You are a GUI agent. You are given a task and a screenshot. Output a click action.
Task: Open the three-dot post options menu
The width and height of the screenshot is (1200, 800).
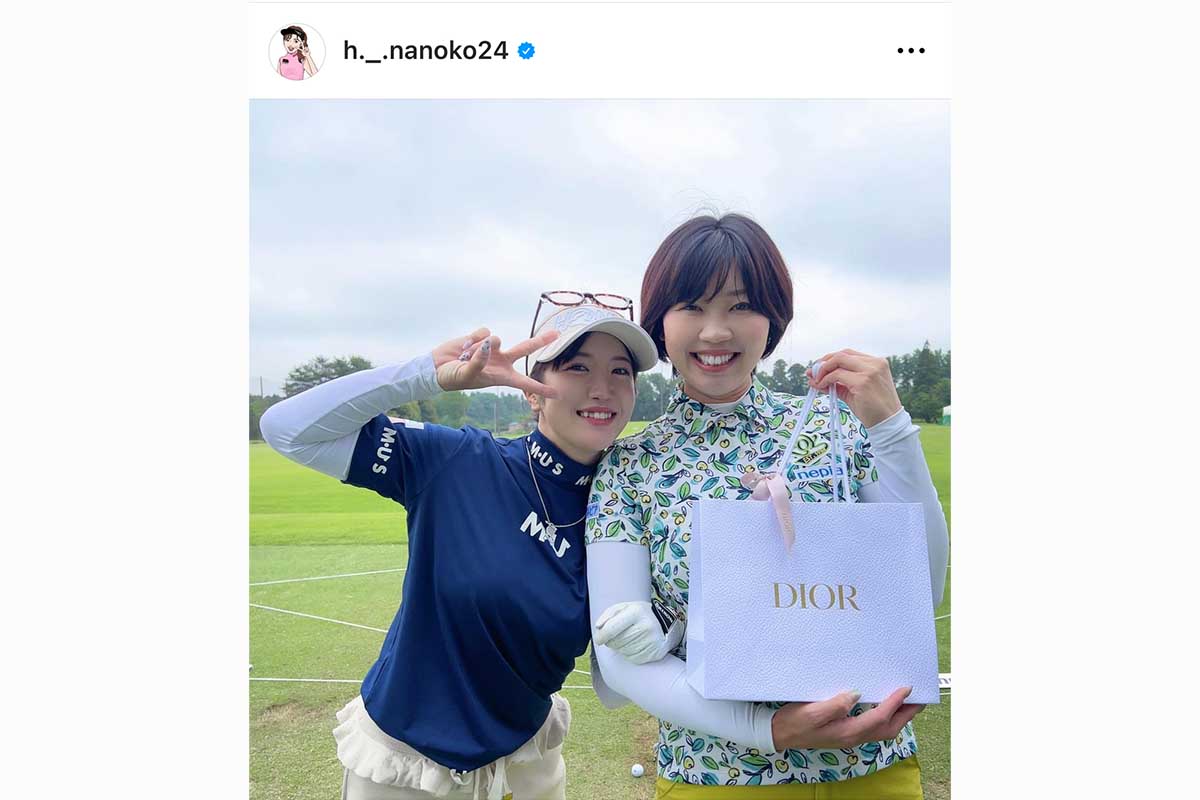[x=910, y=51]
